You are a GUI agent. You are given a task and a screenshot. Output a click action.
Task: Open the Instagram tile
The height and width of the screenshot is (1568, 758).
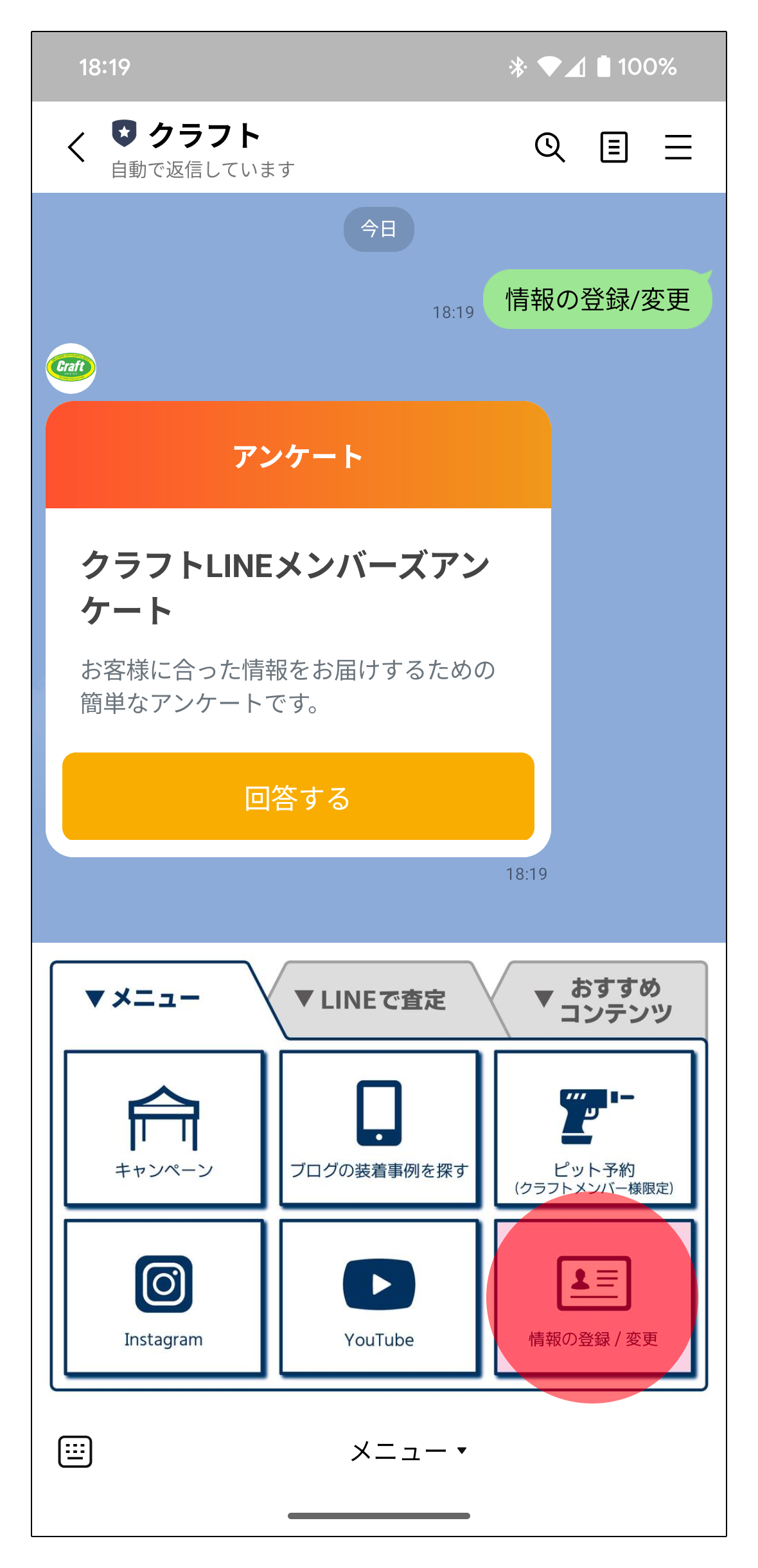[164, 1298]
